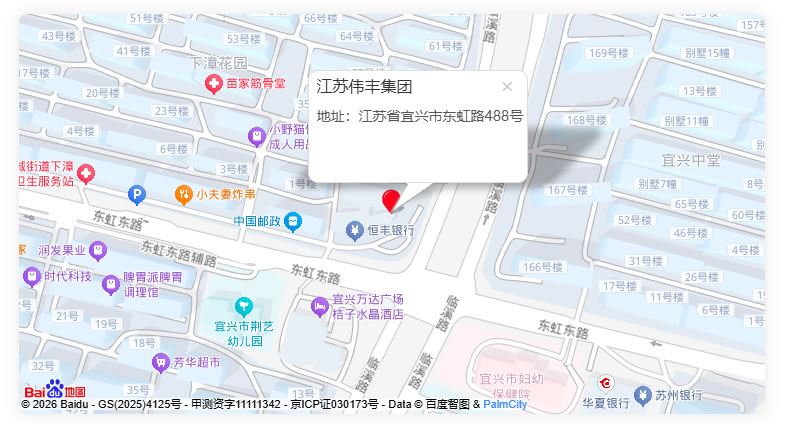The height and width of the screenshot is (424, 785).
Task: Select the 宜兴万达广场桔子水晶酒店 marker
Action: click(x=320, y=305)
